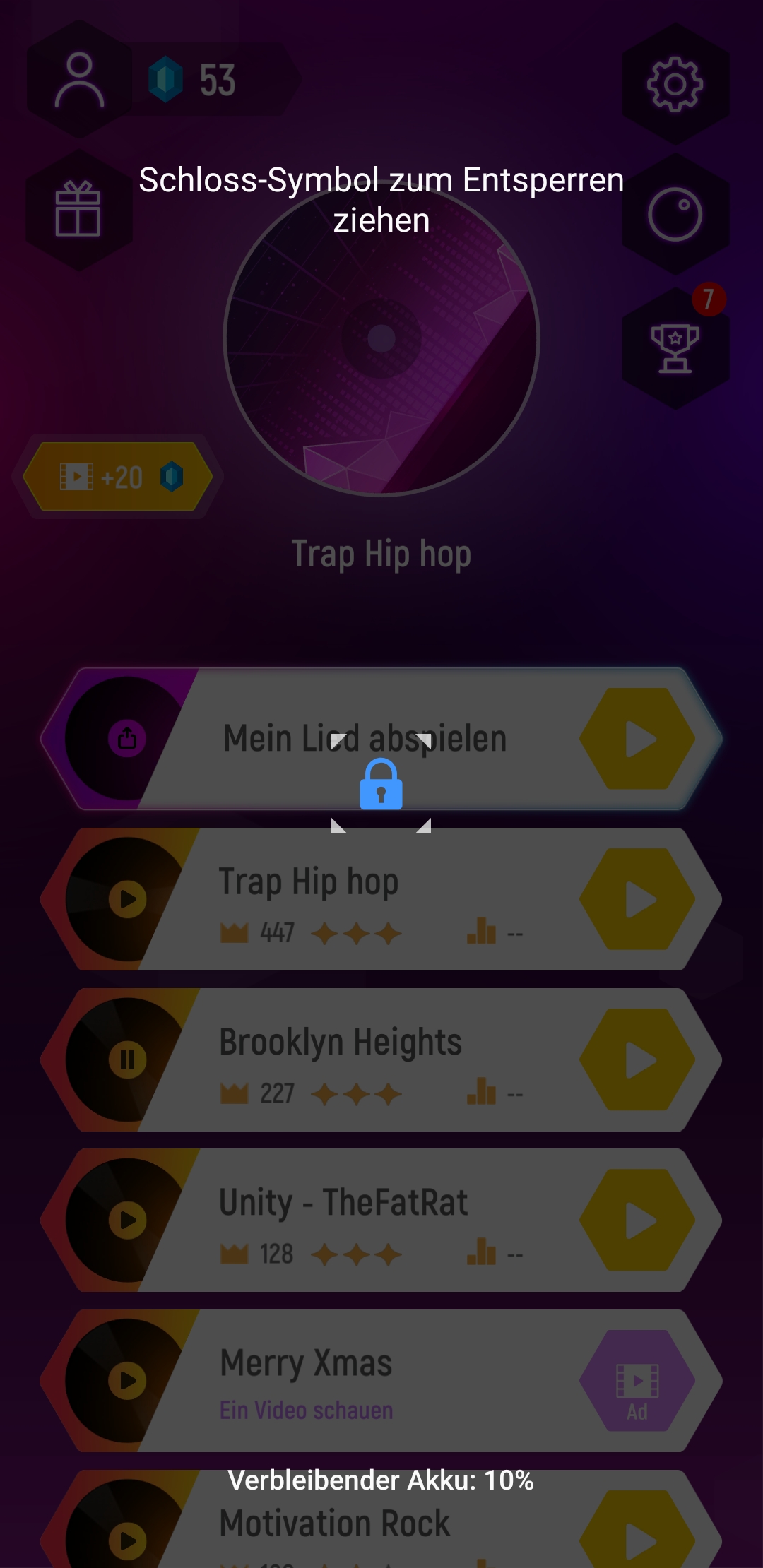The image size is (763, 1568).
Task: Watch an ad to unlock Merry Xmas
Action: coord(638,1380)
